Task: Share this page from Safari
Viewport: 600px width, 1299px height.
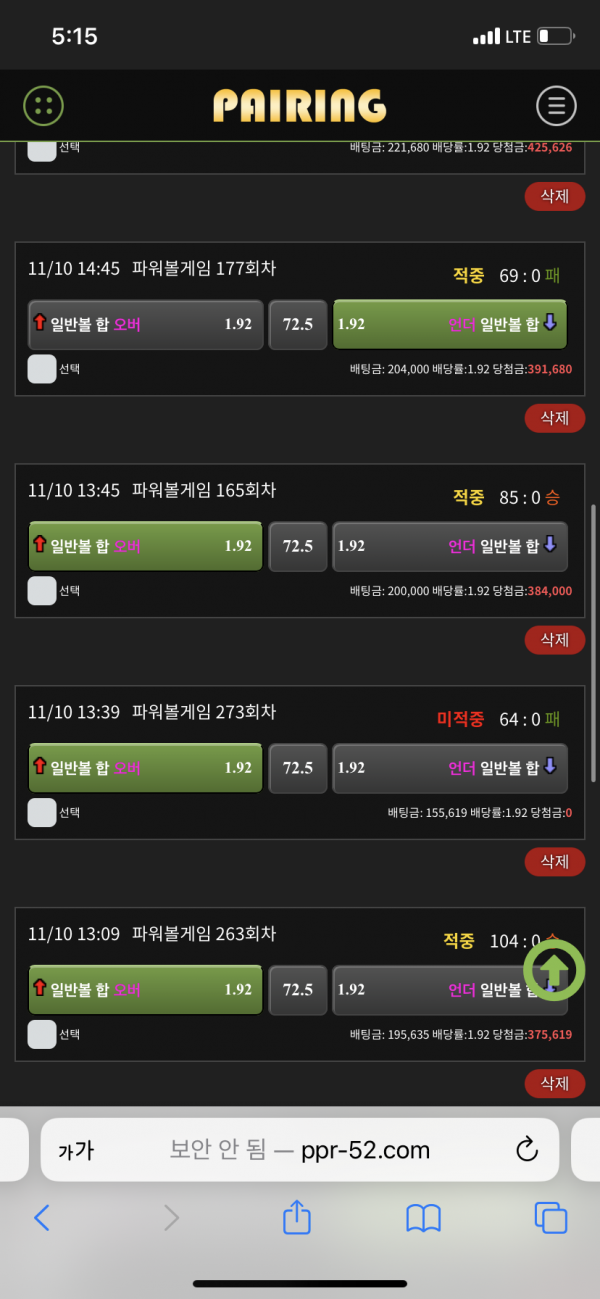Action: 297,1217
